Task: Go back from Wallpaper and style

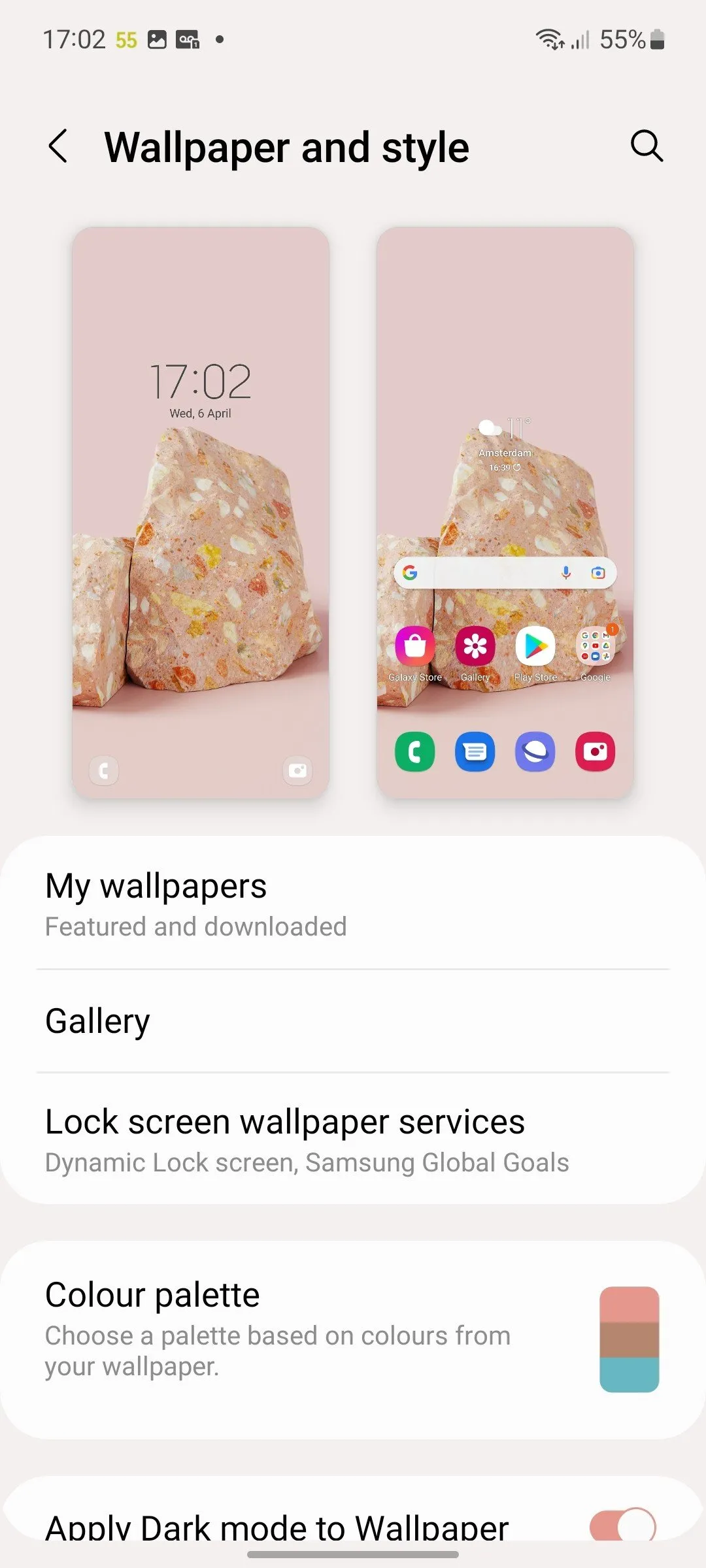Action: 58,146
